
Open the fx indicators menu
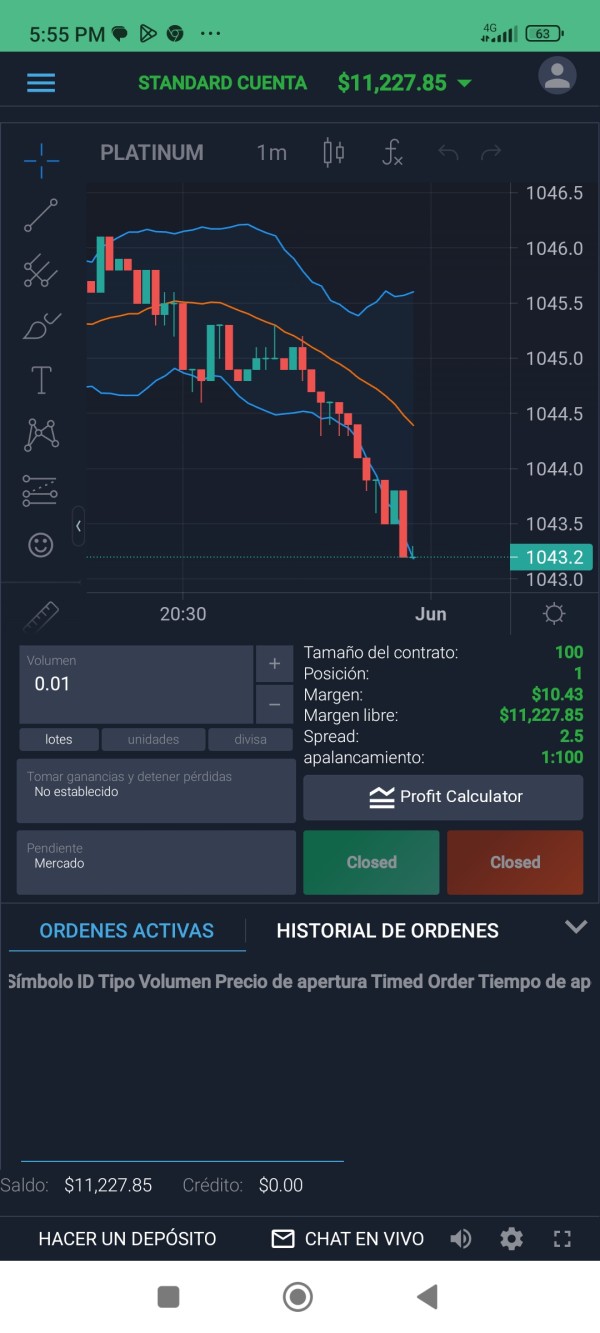point(393,153)
